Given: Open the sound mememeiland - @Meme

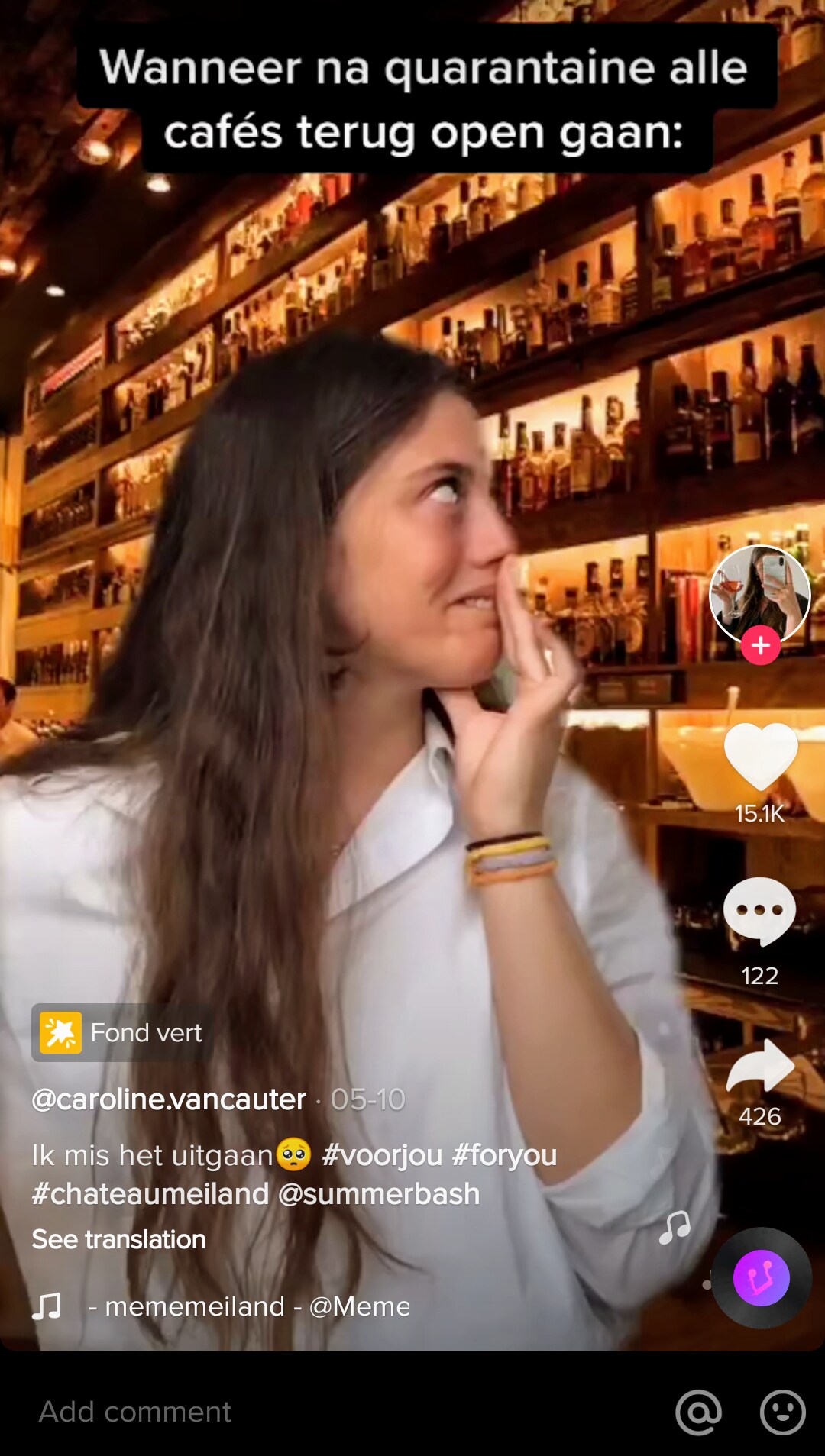Looking at the screenshot, I should click(252, 1307).
